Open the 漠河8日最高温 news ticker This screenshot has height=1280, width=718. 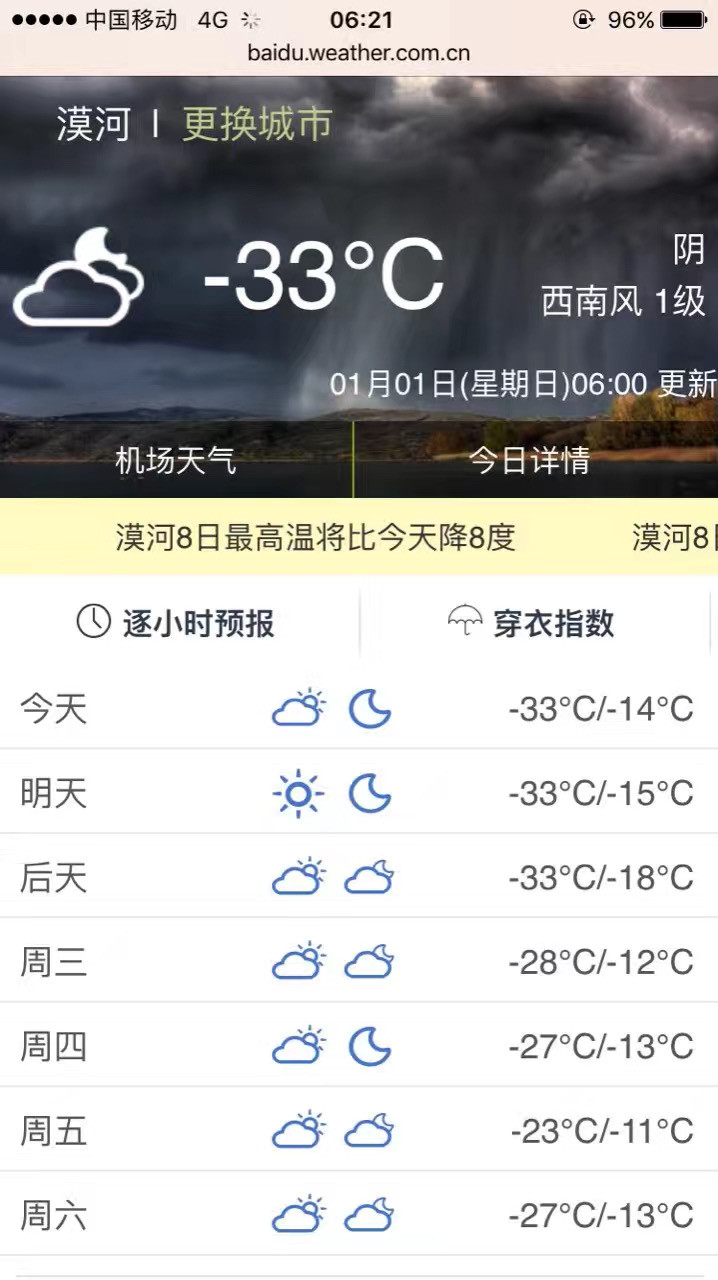(x=315, y=538)
